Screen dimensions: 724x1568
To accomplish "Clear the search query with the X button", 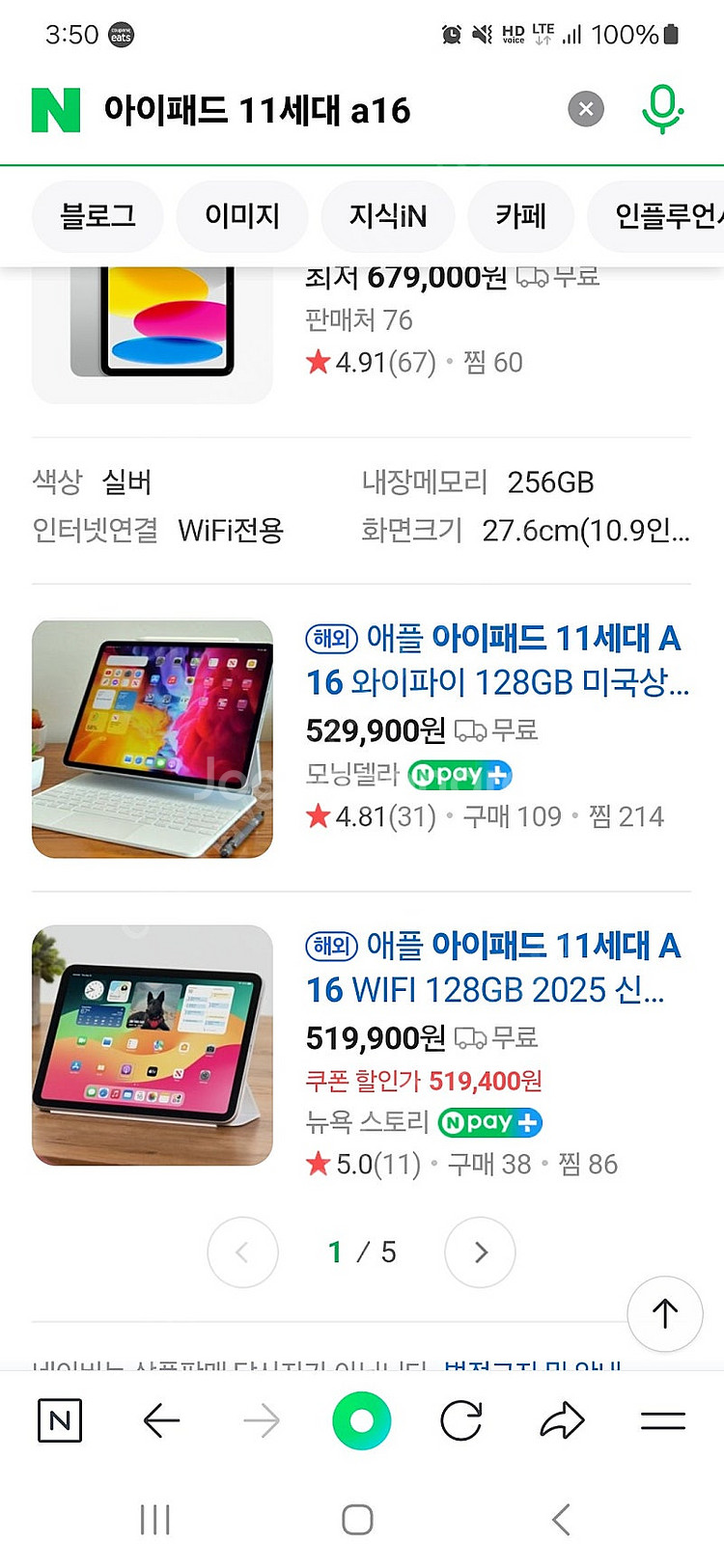I will click(585, 109).
